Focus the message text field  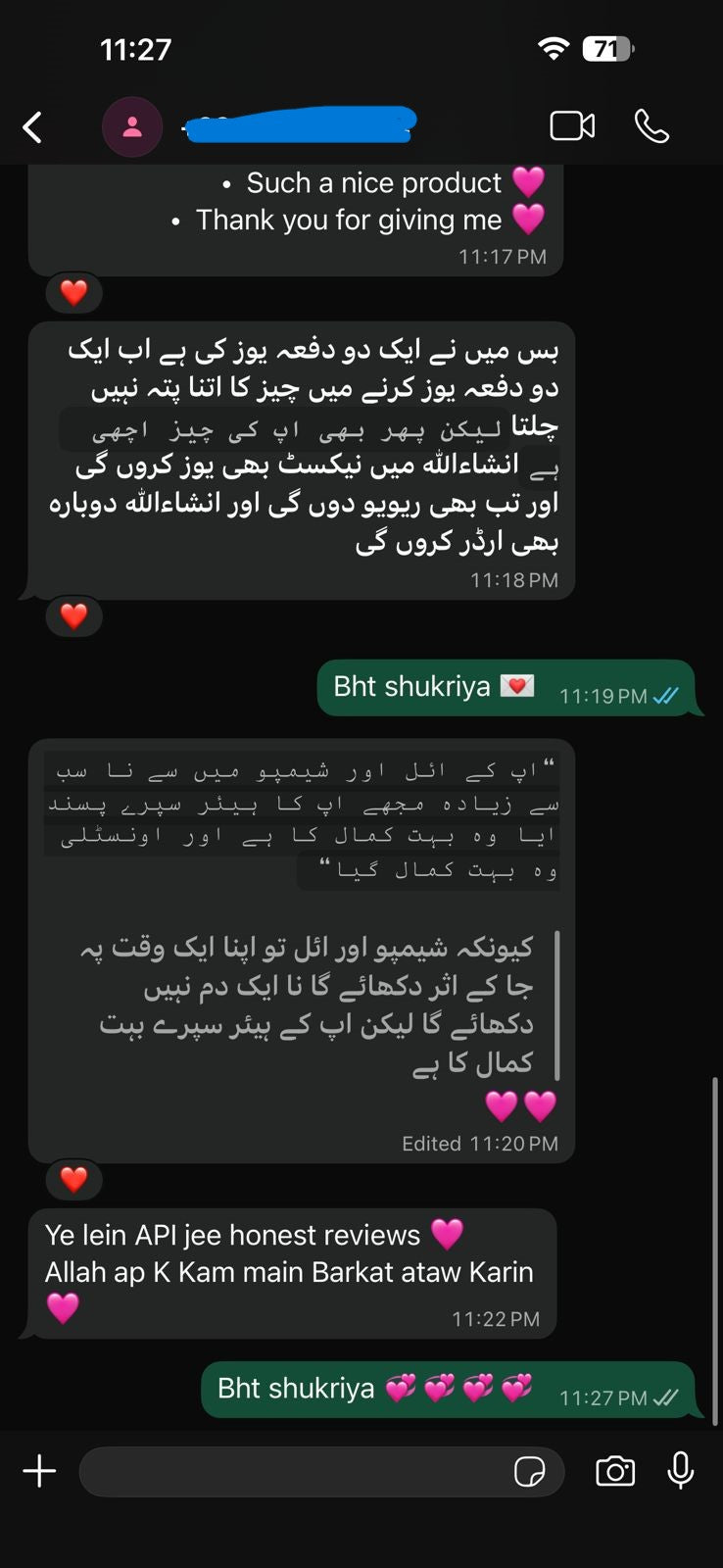[294, 1471]
